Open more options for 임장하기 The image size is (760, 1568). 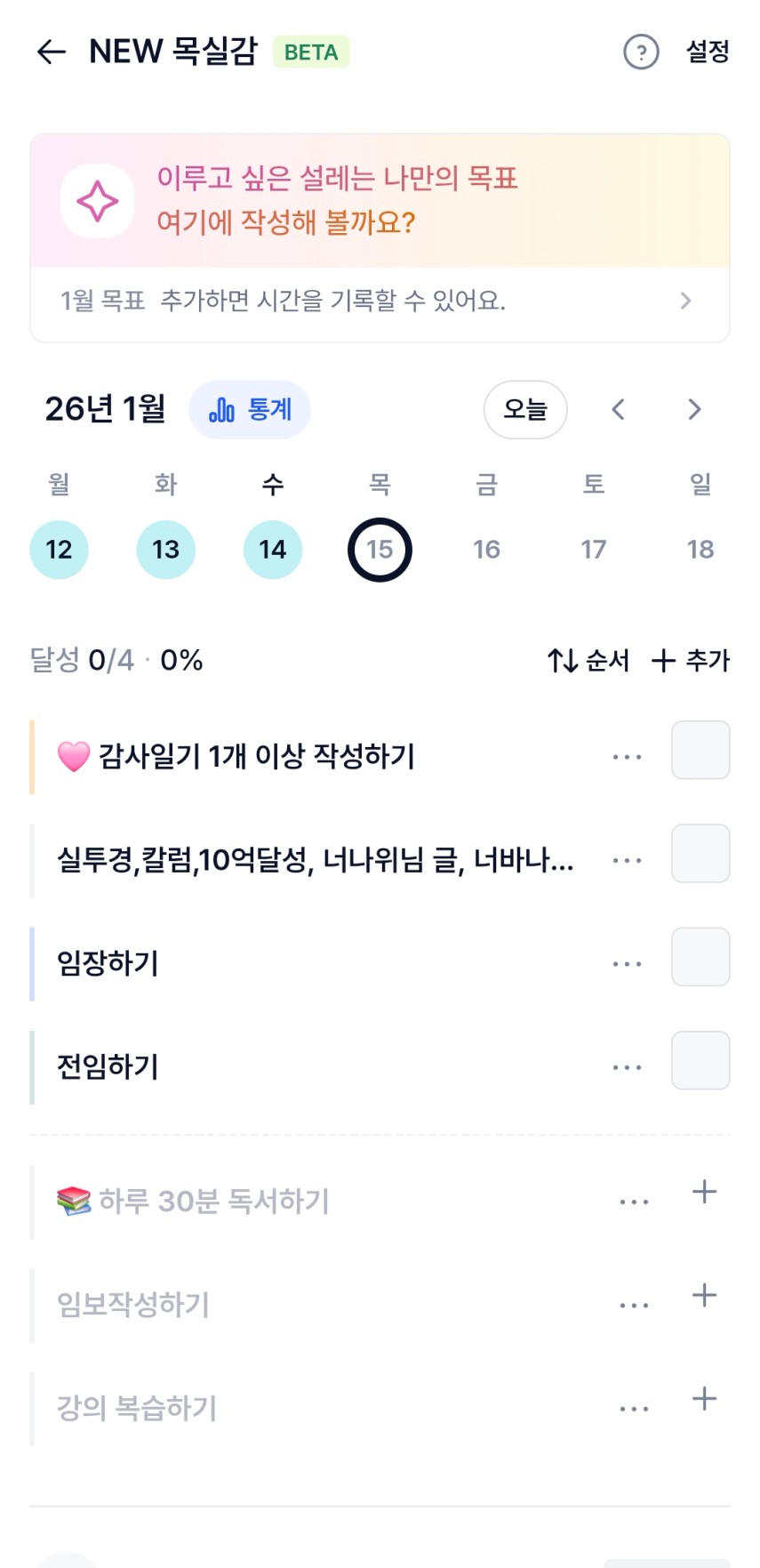point(627,964)
